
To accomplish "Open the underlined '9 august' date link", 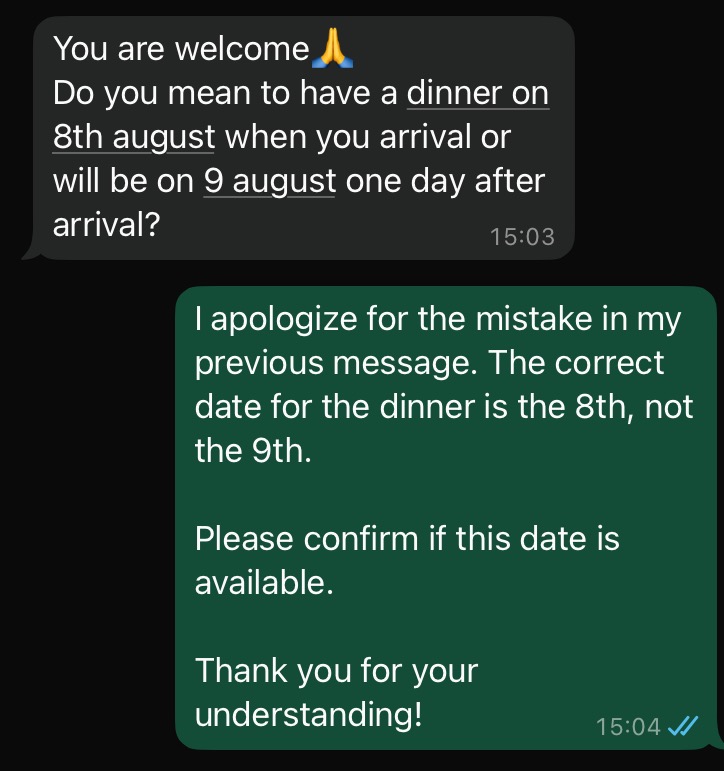I will (x=269, y=182).
